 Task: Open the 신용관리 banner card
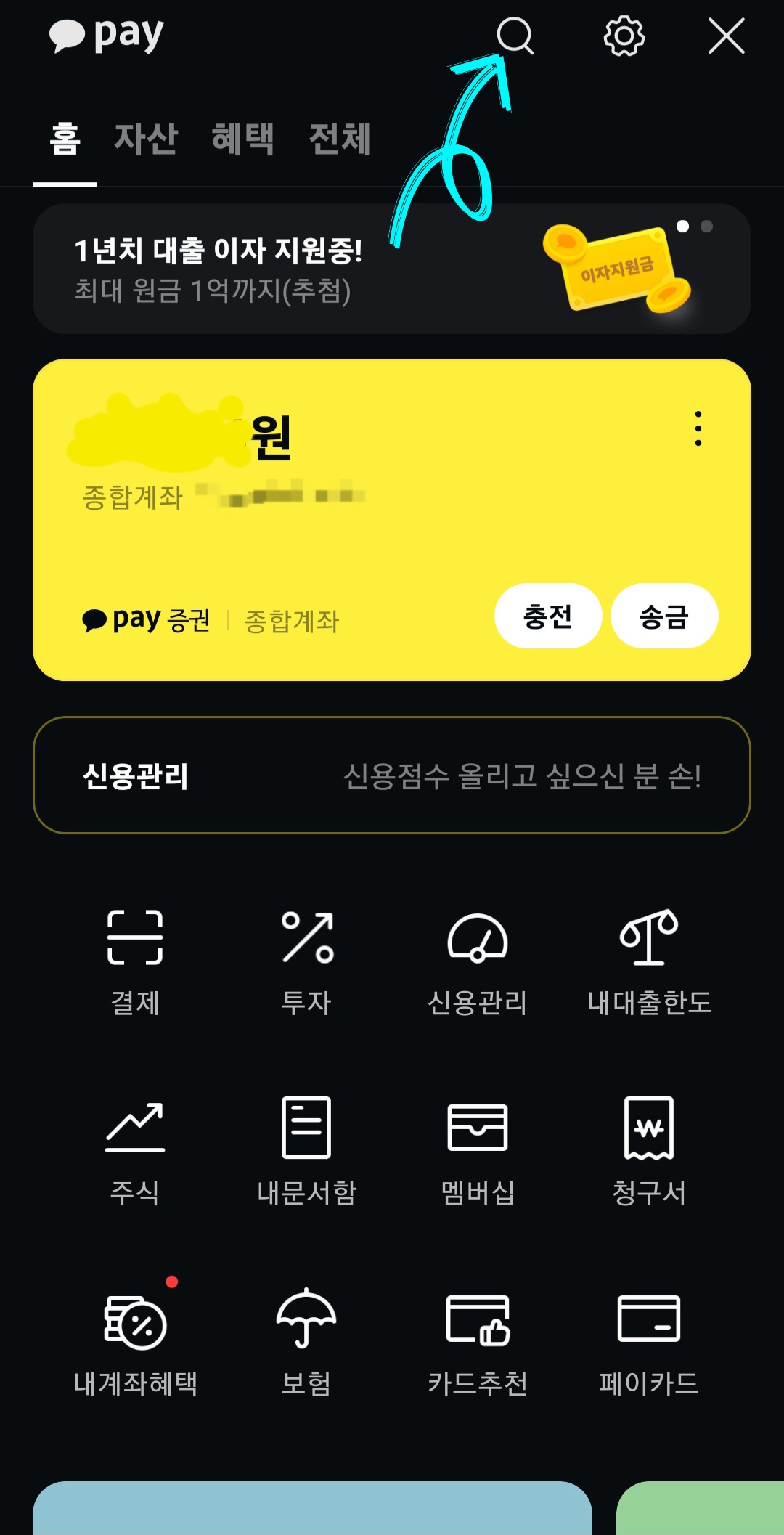[392, 775]
